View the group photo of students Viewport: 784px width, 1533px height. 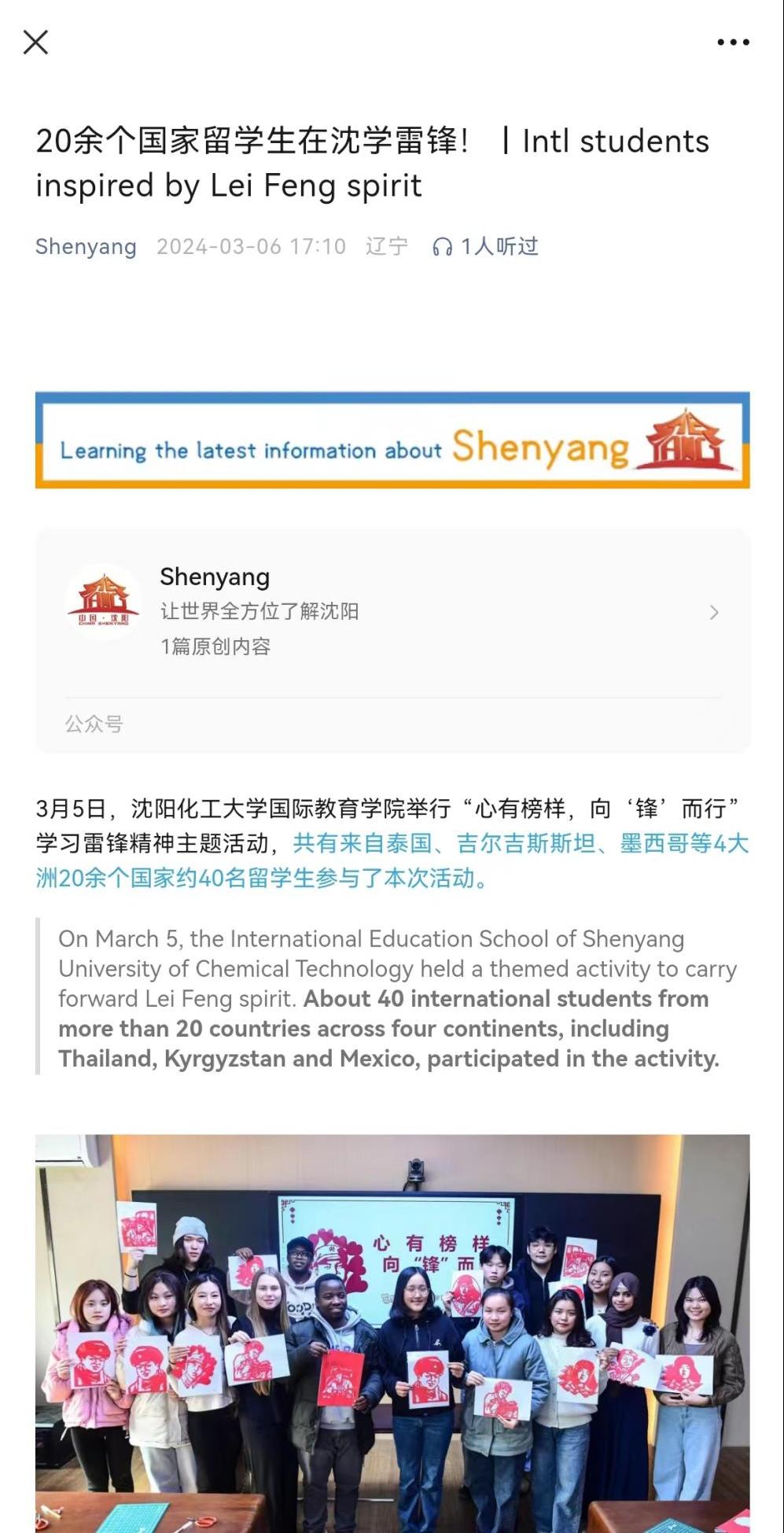(392, 1332)
